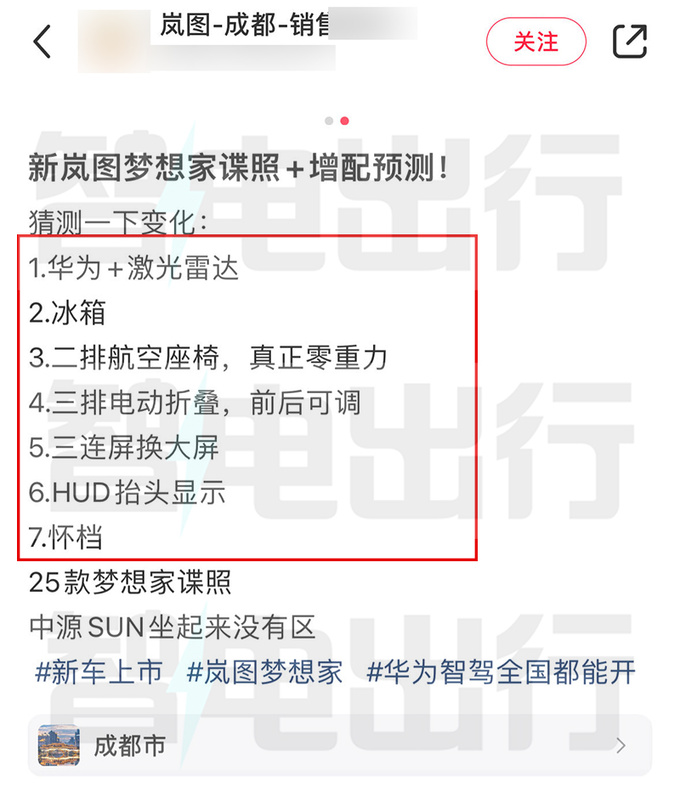Share this post via the share icon
Screen dimensions: 680x793
(x=630, y=41)
